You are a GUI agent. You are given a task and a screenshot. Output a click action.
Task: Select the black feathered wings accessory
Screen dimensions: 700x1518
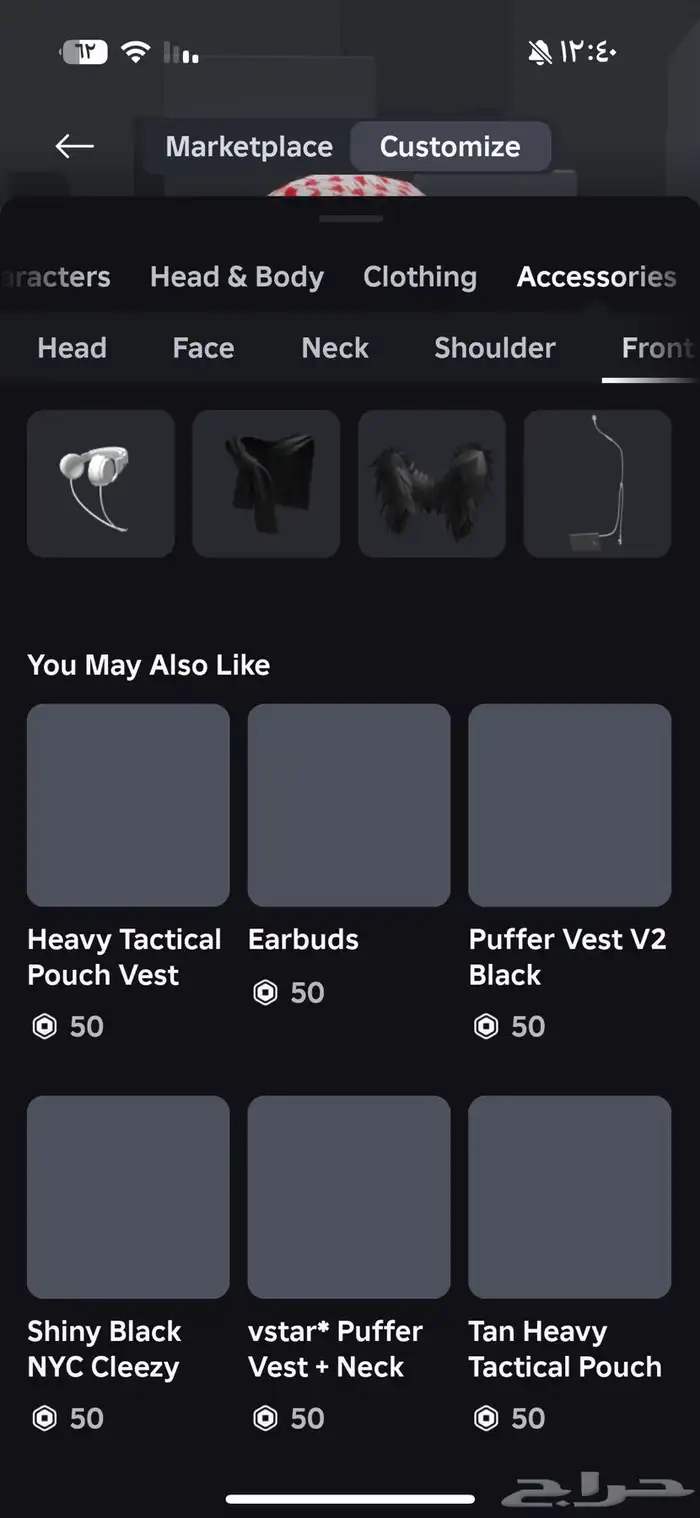(x=432, y=483)
